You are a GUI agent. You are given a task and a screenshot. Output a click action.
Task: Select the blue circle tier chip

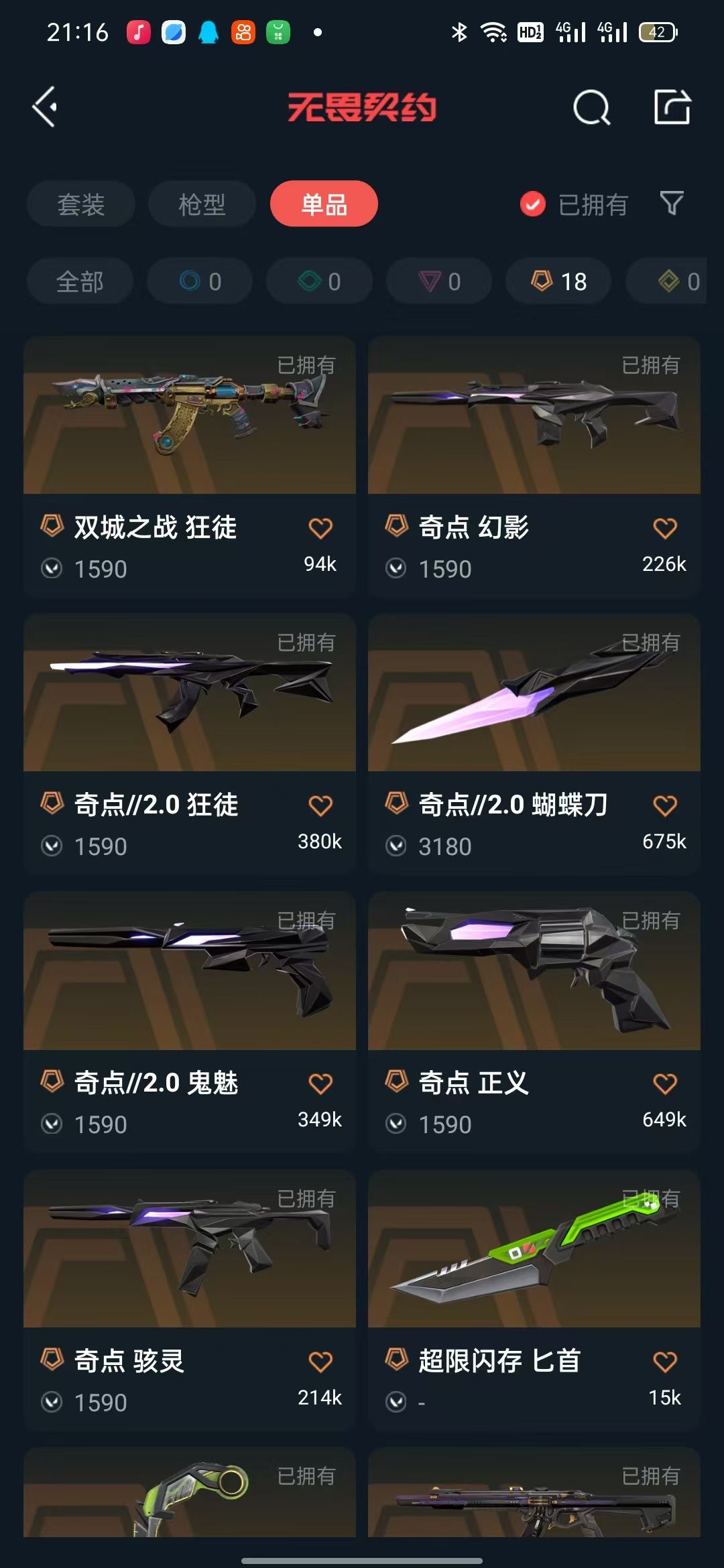coord(200,281)
